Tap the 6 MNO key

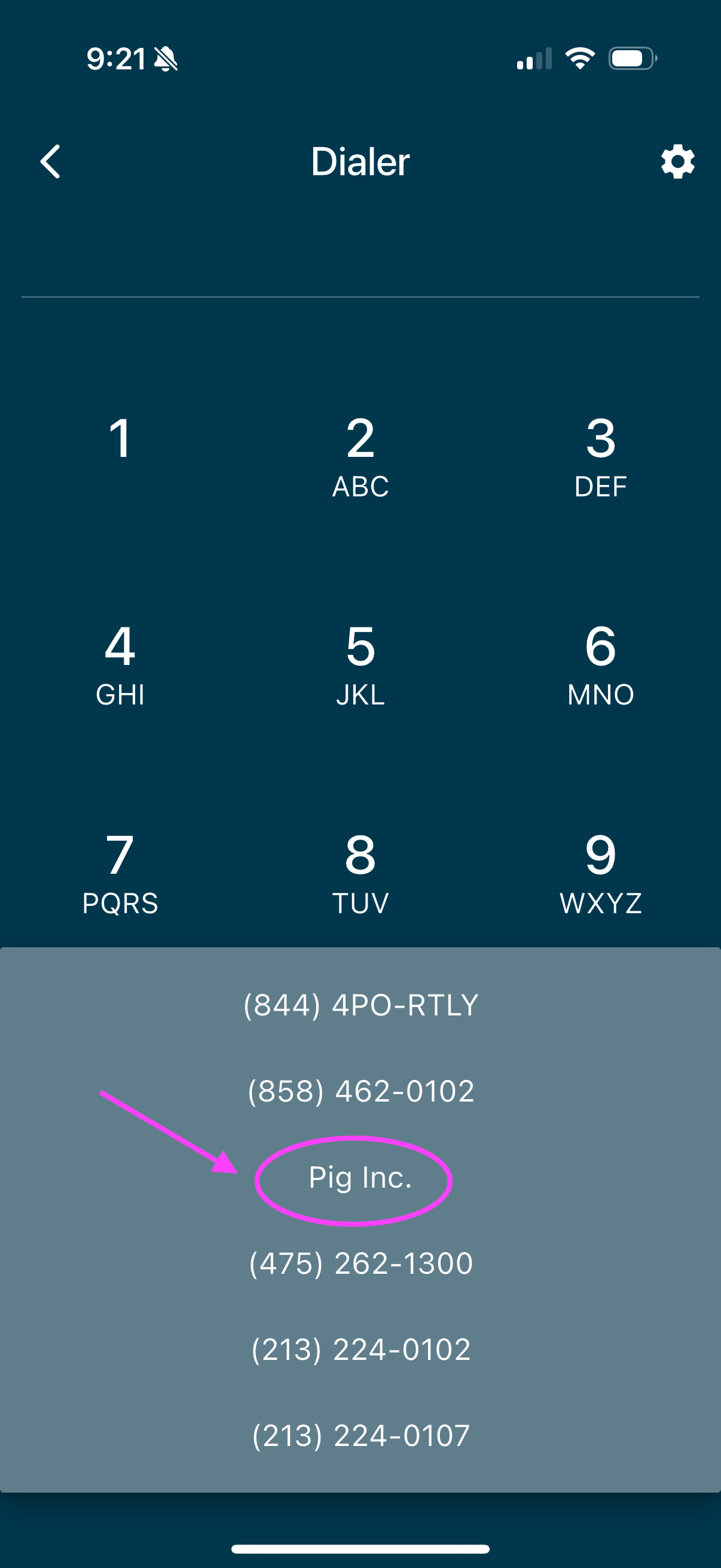[x=600, y=665]
